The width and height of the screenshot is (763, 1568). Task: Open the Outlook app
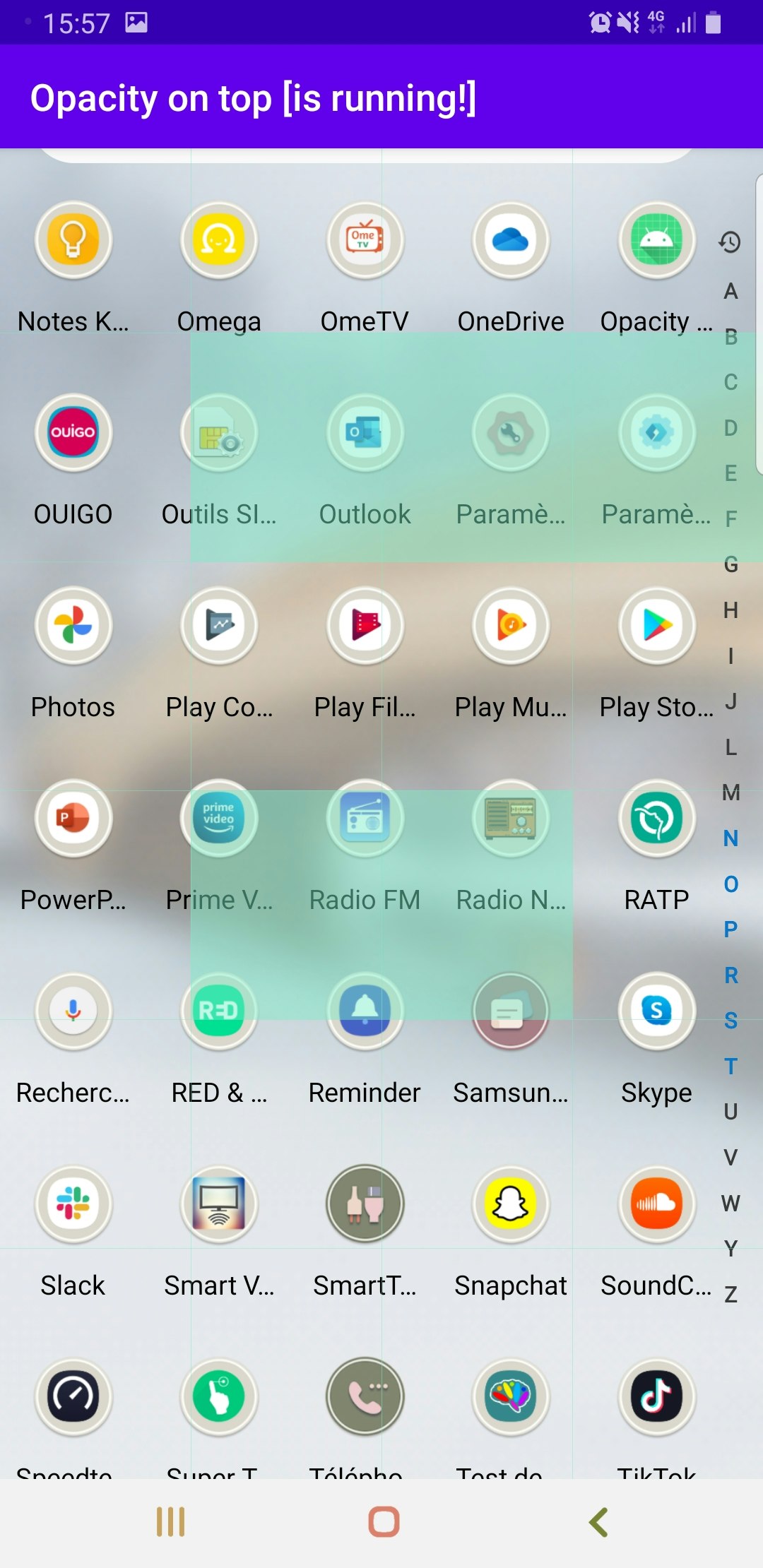365,433
